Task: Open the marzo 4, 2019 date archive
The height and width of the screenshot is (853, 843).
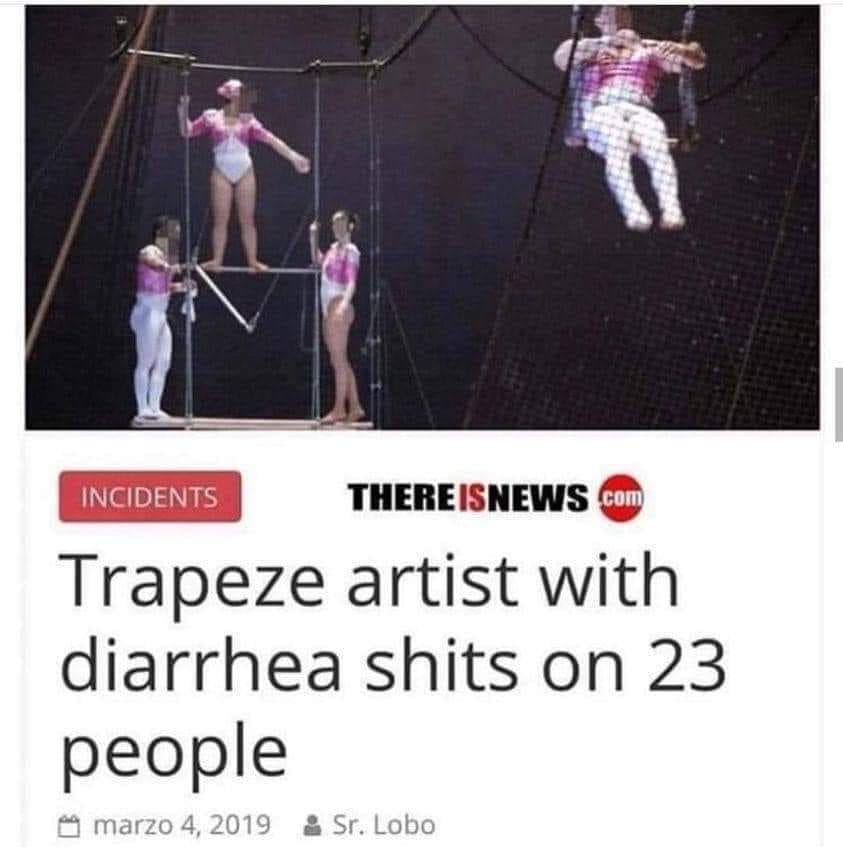Action: [181, 825]
